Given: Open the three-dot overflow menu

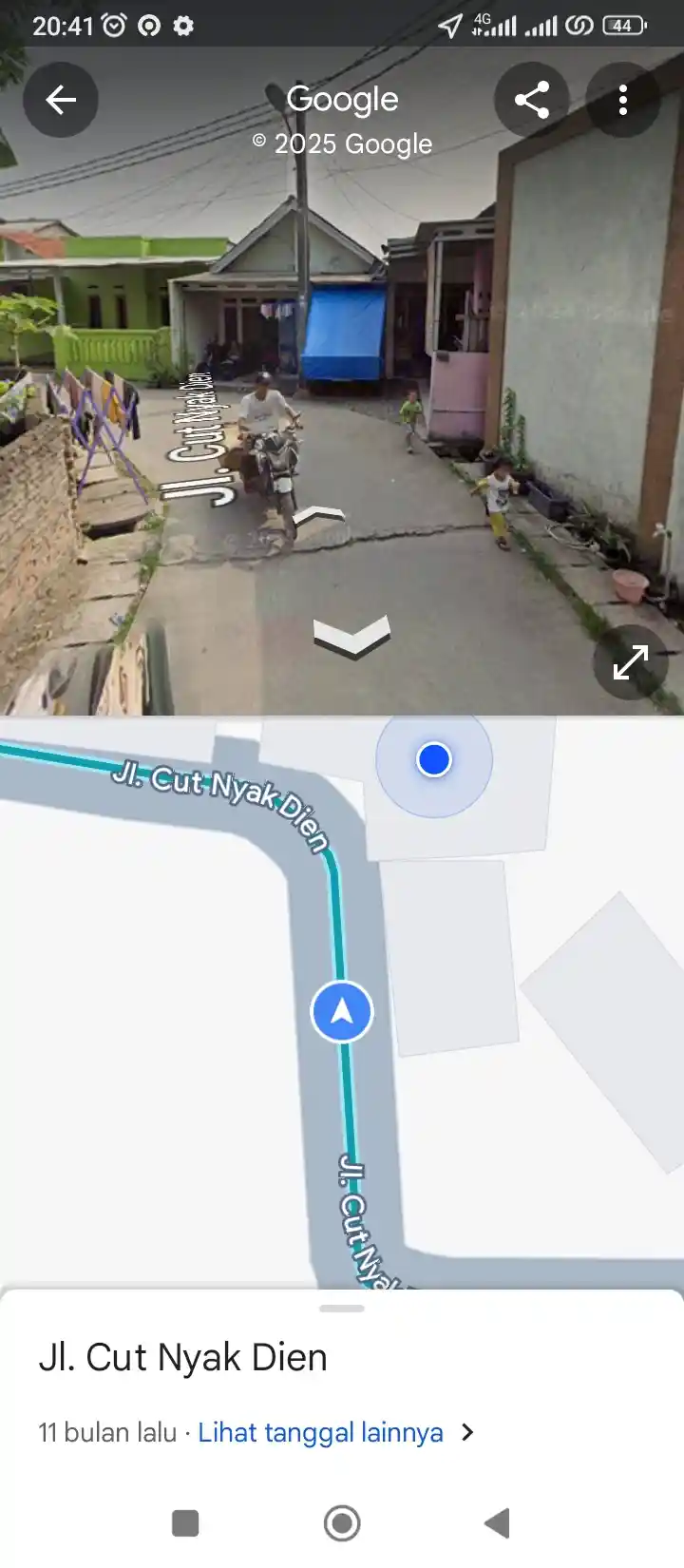Looking at the screenshot, I should (x=623, y=100).
